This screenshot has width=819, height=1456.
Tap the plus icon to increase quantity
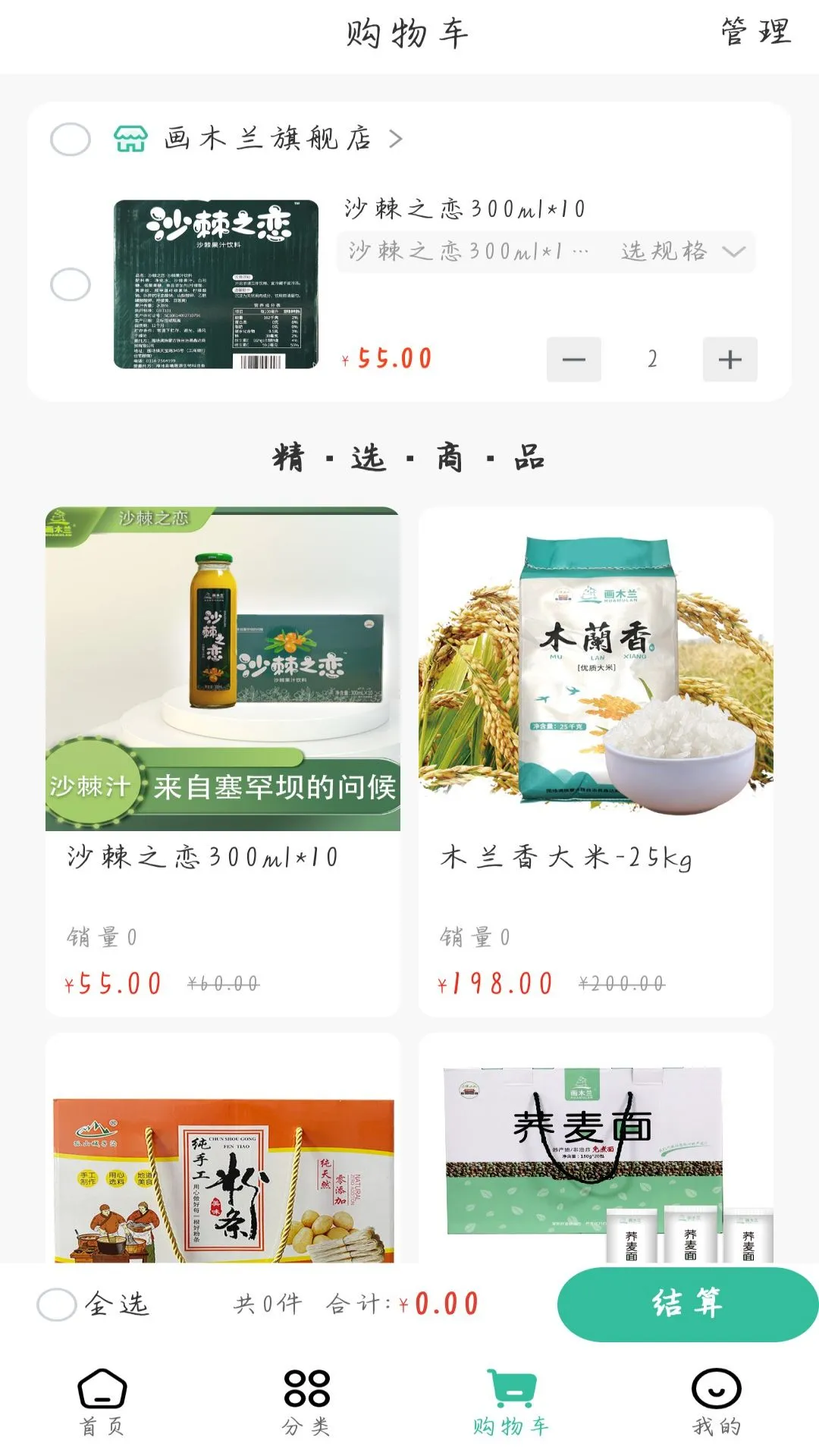click(x=730, y=360)
